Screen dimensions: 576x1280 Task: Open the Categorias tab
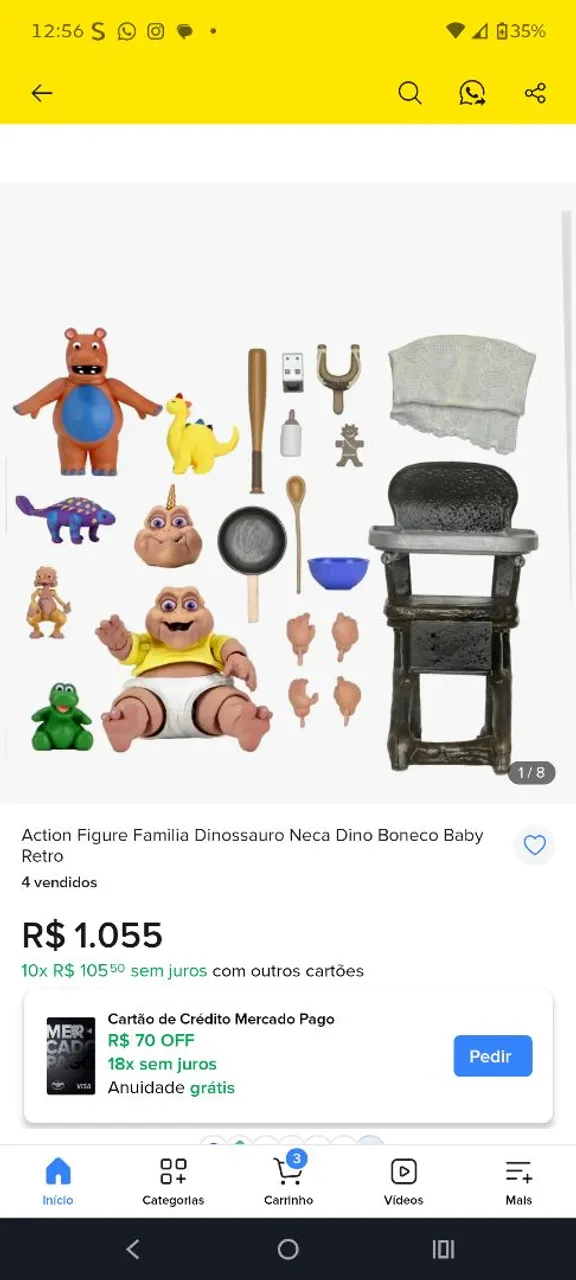click(173, 1181)
